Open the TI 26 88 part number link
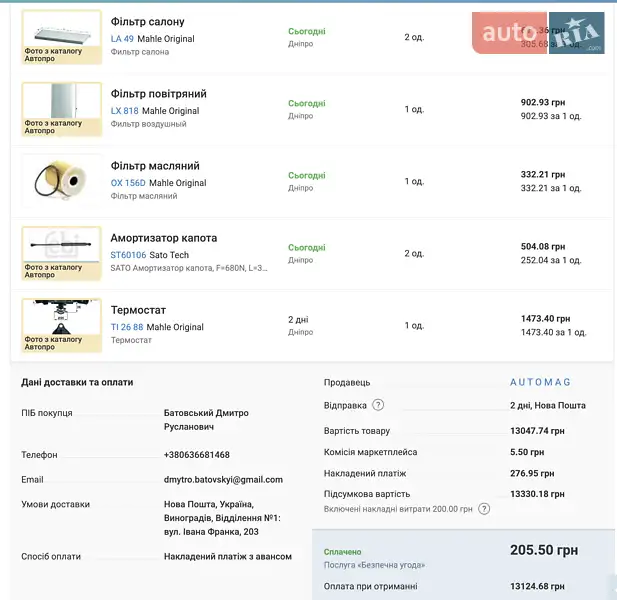 click(127, 327)
